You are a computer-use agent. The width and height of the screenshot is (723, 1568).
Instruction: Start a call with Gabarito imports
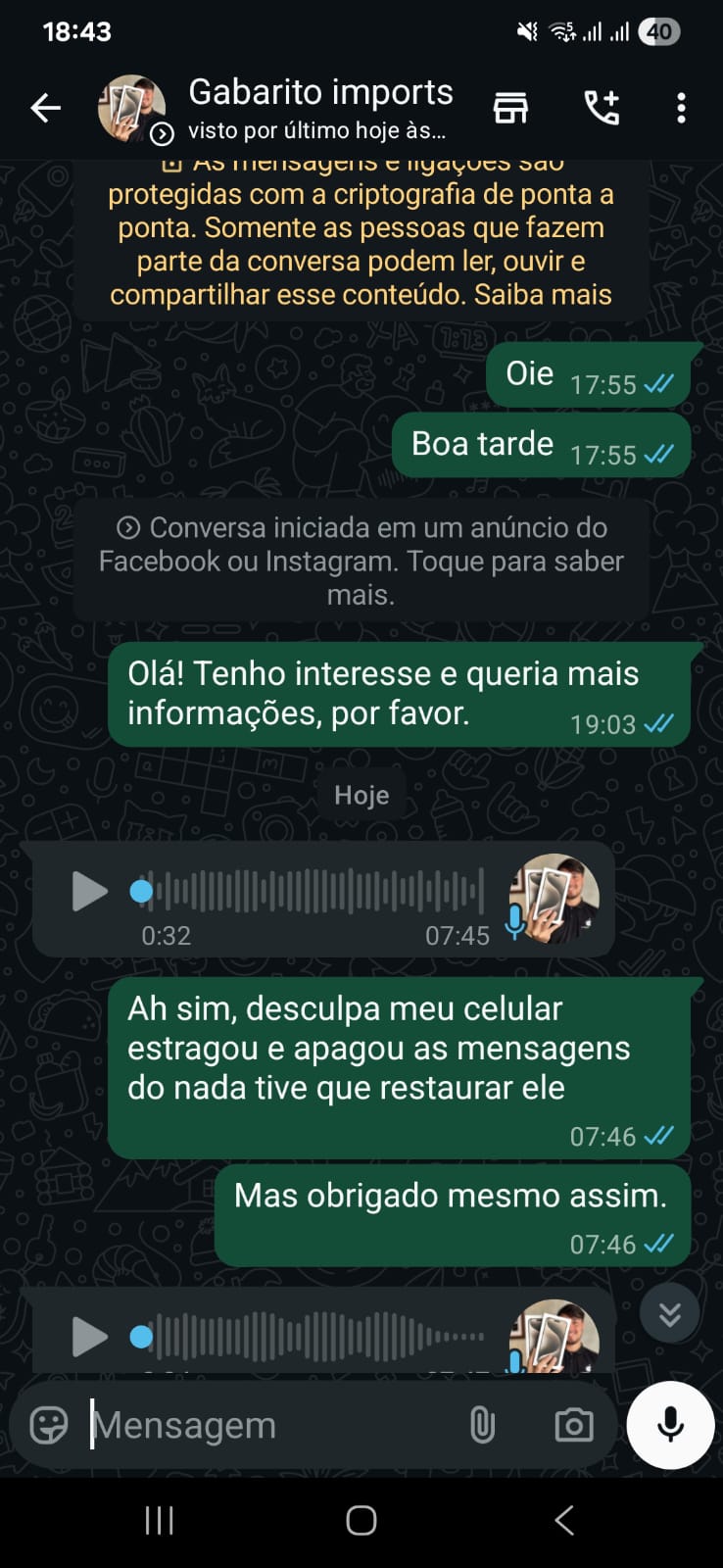[602, 108]
